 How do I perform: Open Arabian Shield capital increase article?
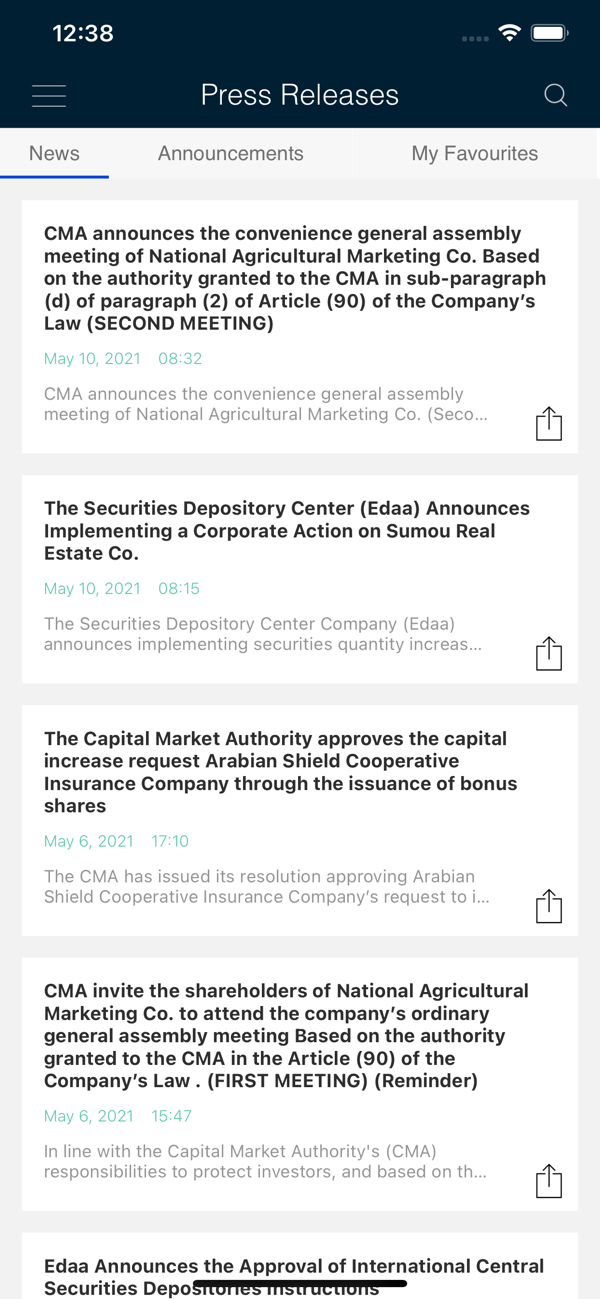(300, 820)
